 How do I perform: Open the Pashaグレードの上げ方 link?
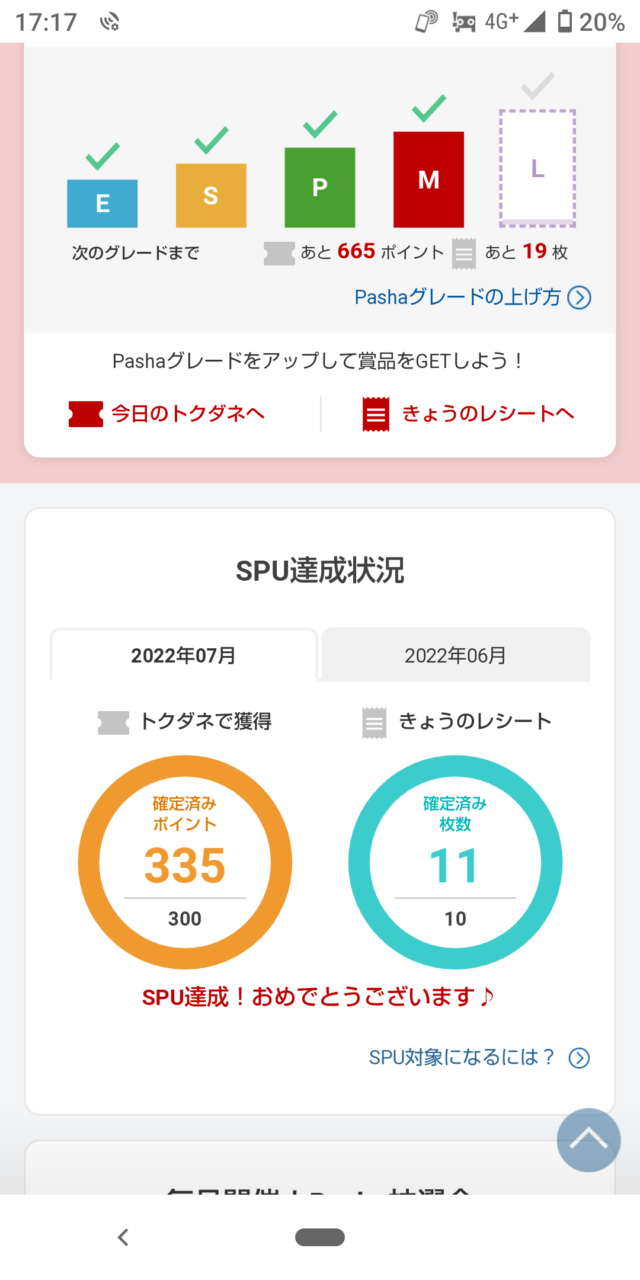pos(473,297)
